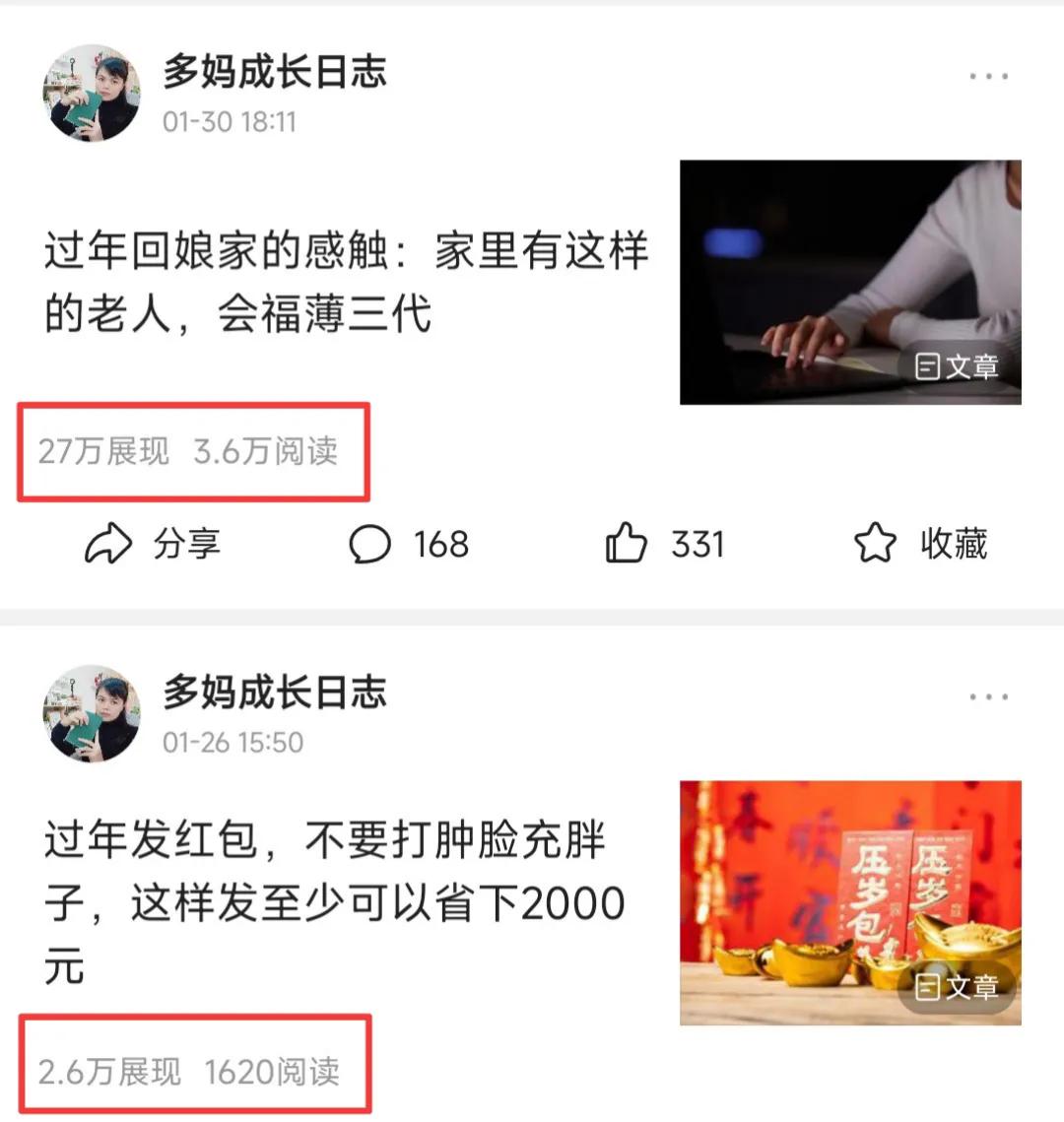This screenshot has height=1122, width=1064.
Task: Open the comments icon showing 168
Action: click(370, 543)
